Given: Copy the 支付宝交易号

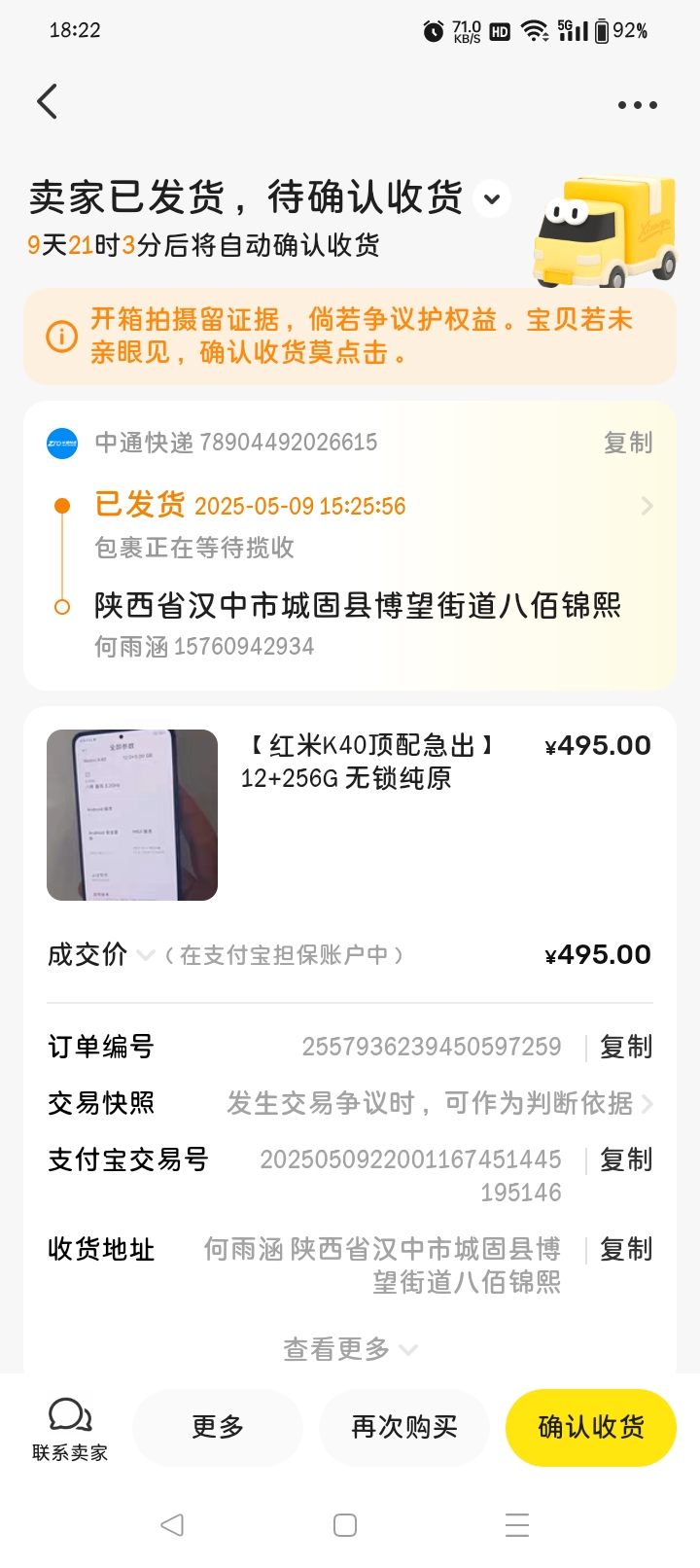Looking at the screenshot, I should (x=625, y=1159).
